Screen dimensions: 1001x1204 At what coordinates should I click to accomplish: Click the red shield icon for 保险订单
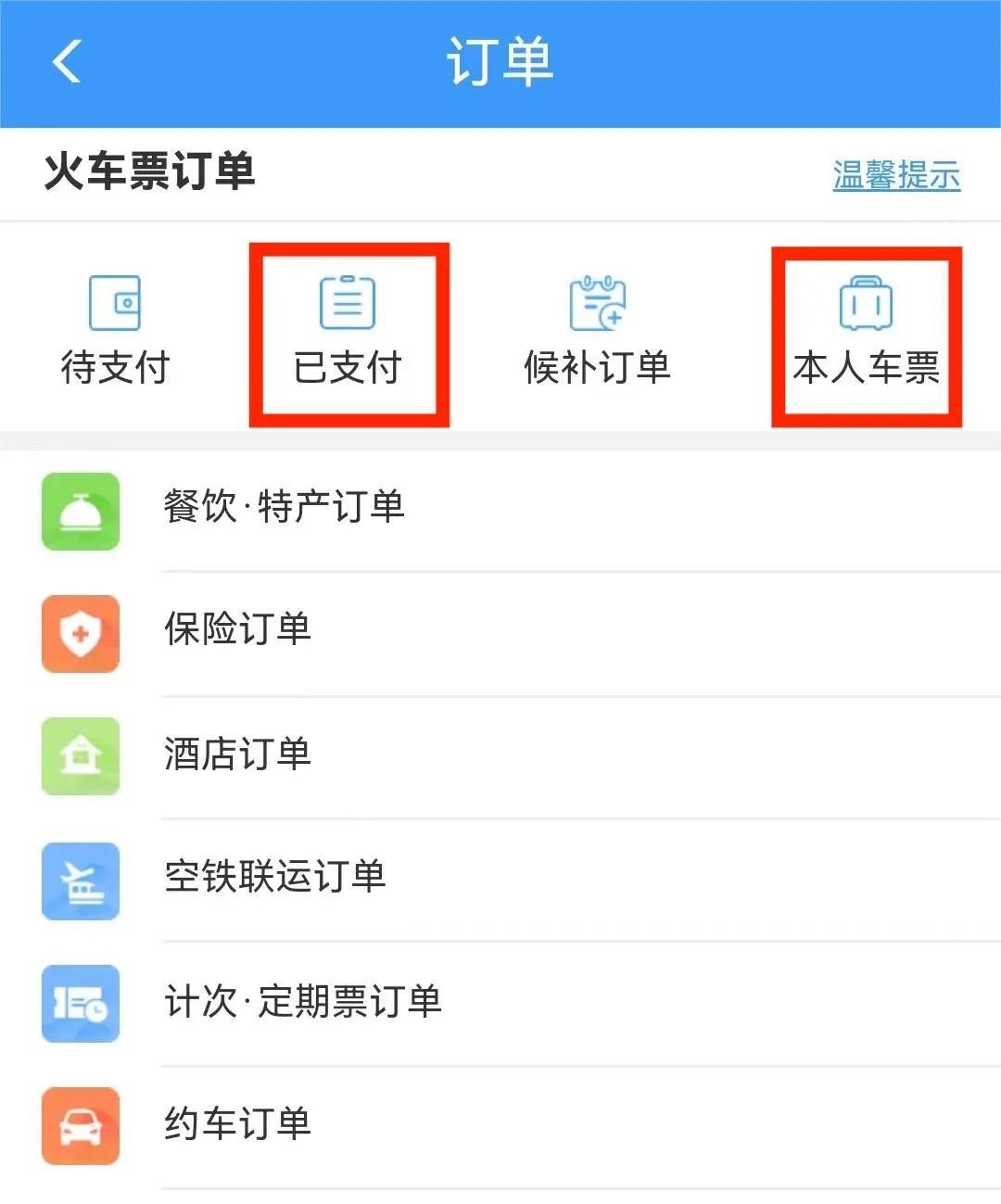pyautogui.click(x=81, y=635)
